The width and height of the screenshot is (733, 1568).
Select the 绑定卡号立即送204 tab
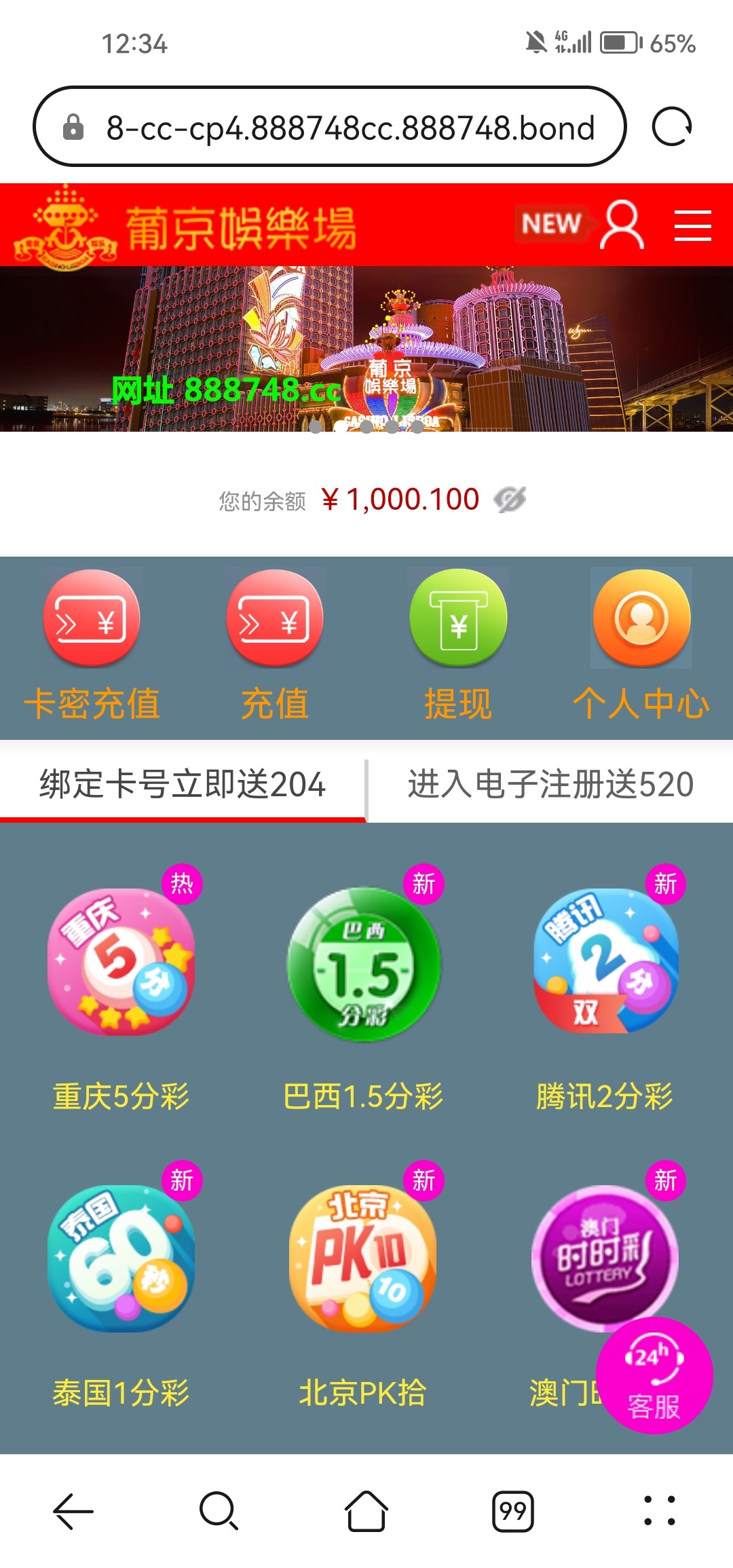coord(183,785)
